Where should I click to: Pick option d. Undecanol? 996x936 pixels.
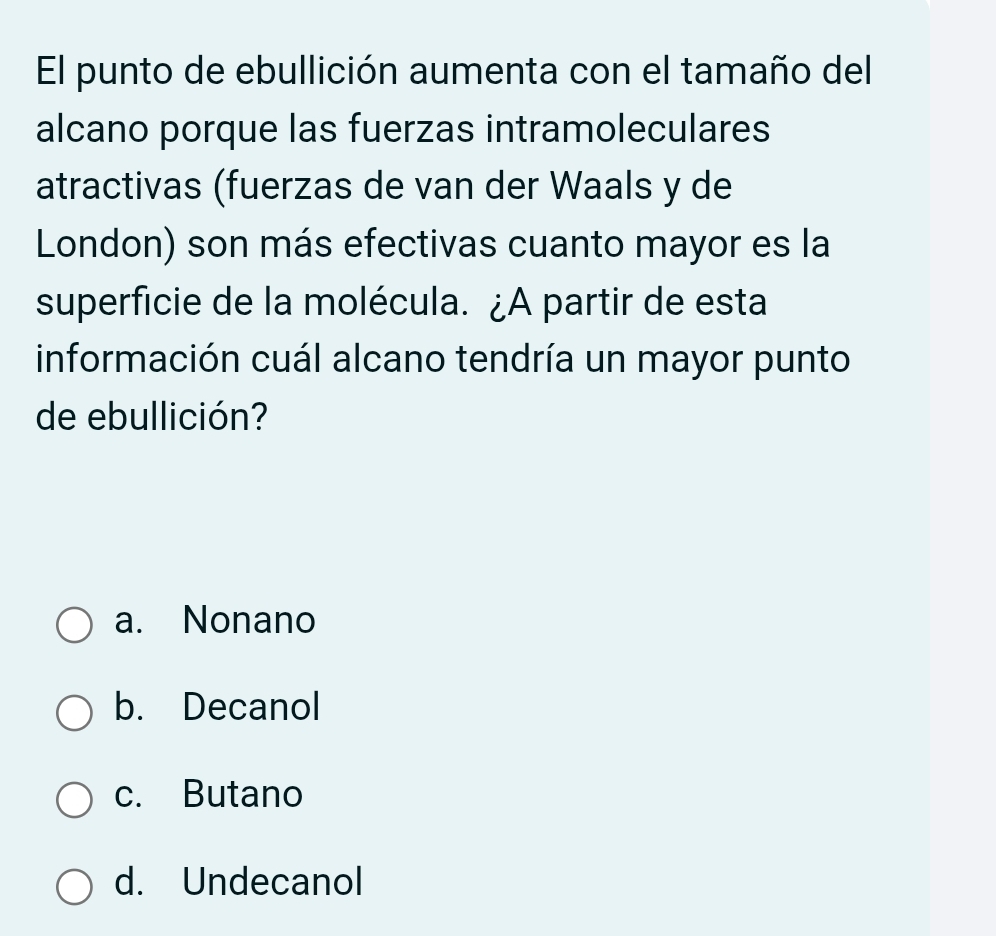75,885
